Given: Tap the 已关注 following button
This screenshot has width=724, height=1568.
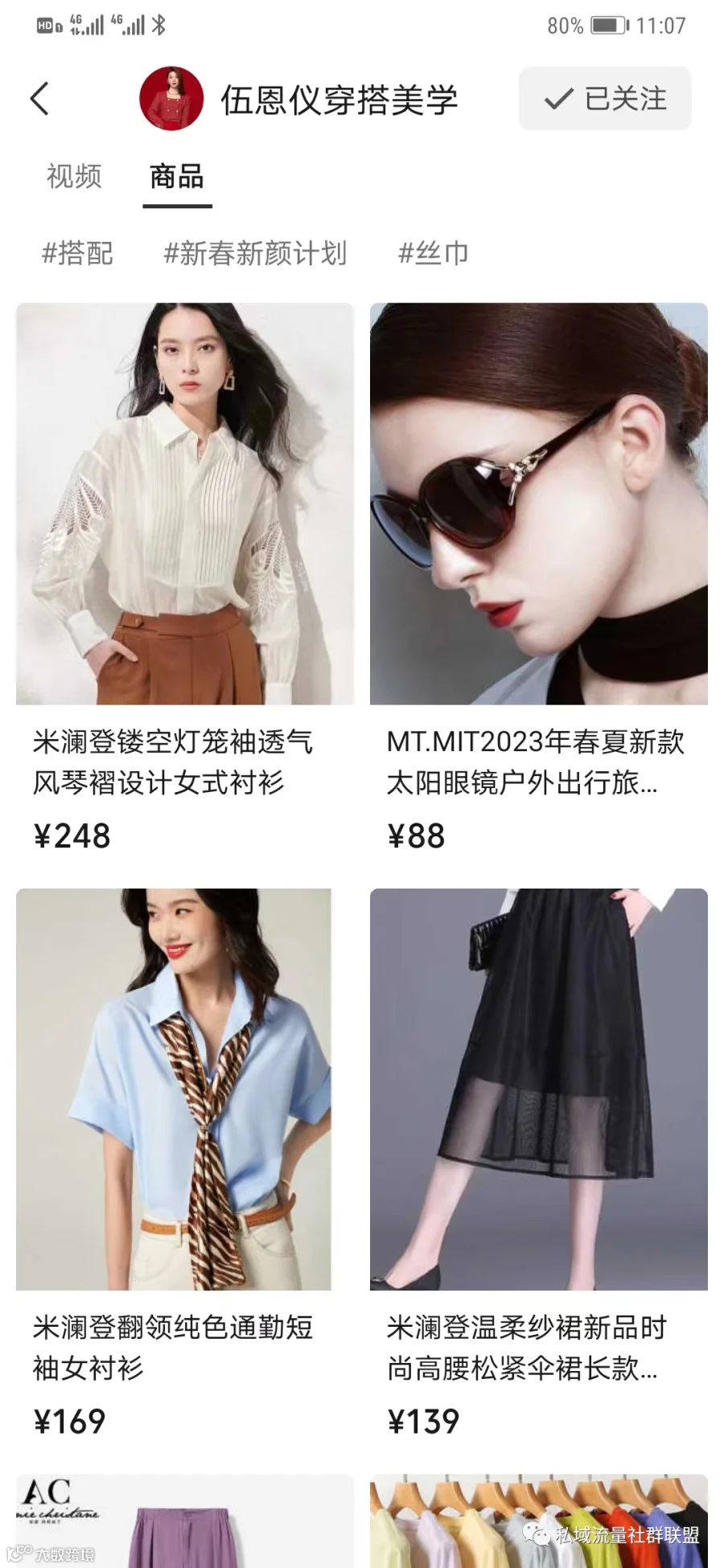Looking at the screenshot, I should [x=605, y=99].
